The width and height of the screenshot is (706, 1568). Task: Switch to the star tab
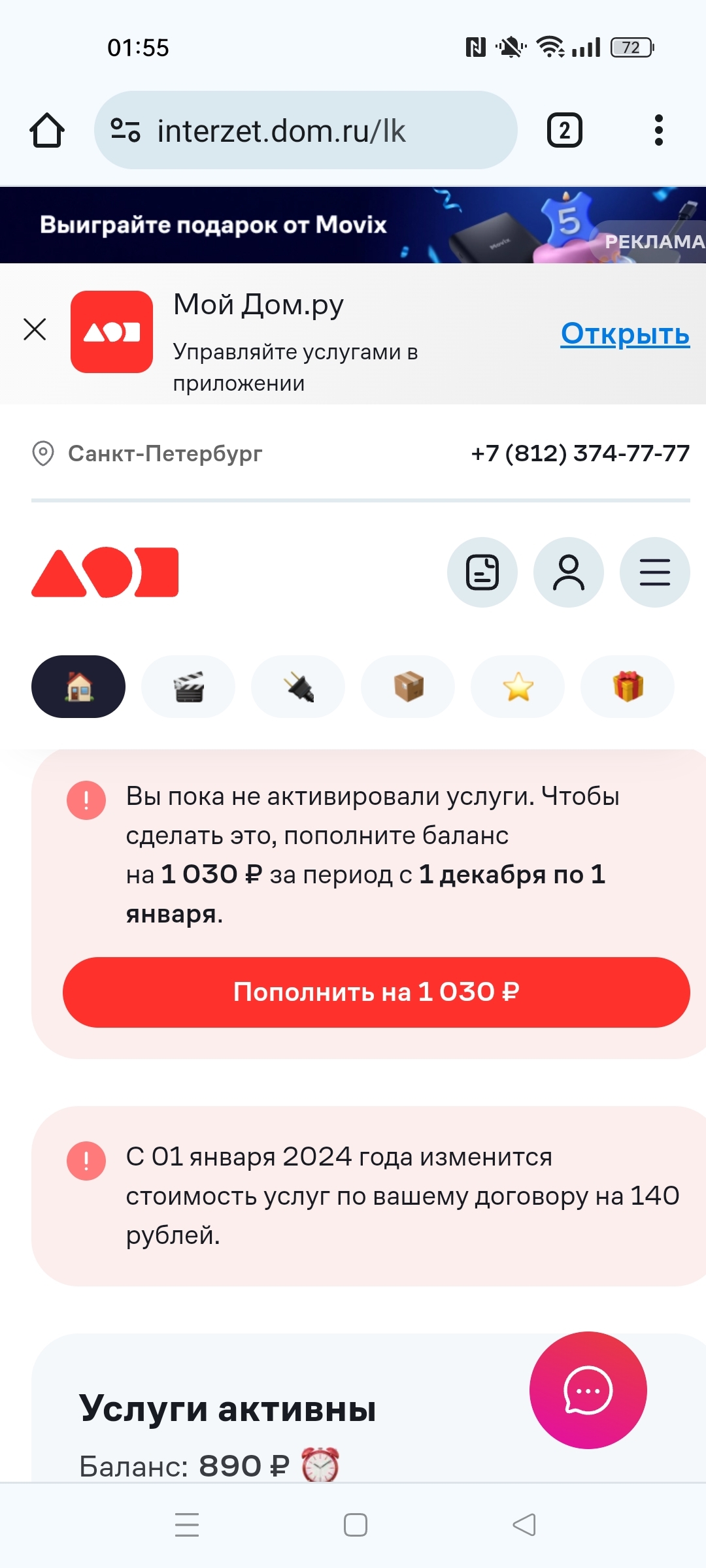click(x=518, y=687)
